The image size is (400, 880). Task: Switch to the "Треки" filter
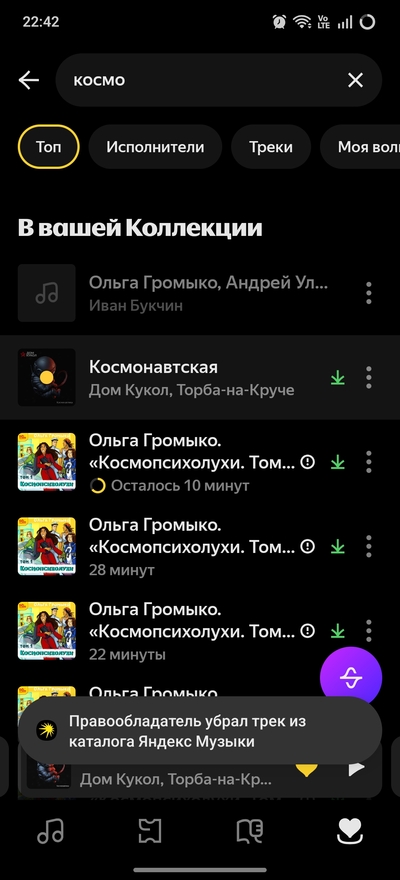[271, 147]
